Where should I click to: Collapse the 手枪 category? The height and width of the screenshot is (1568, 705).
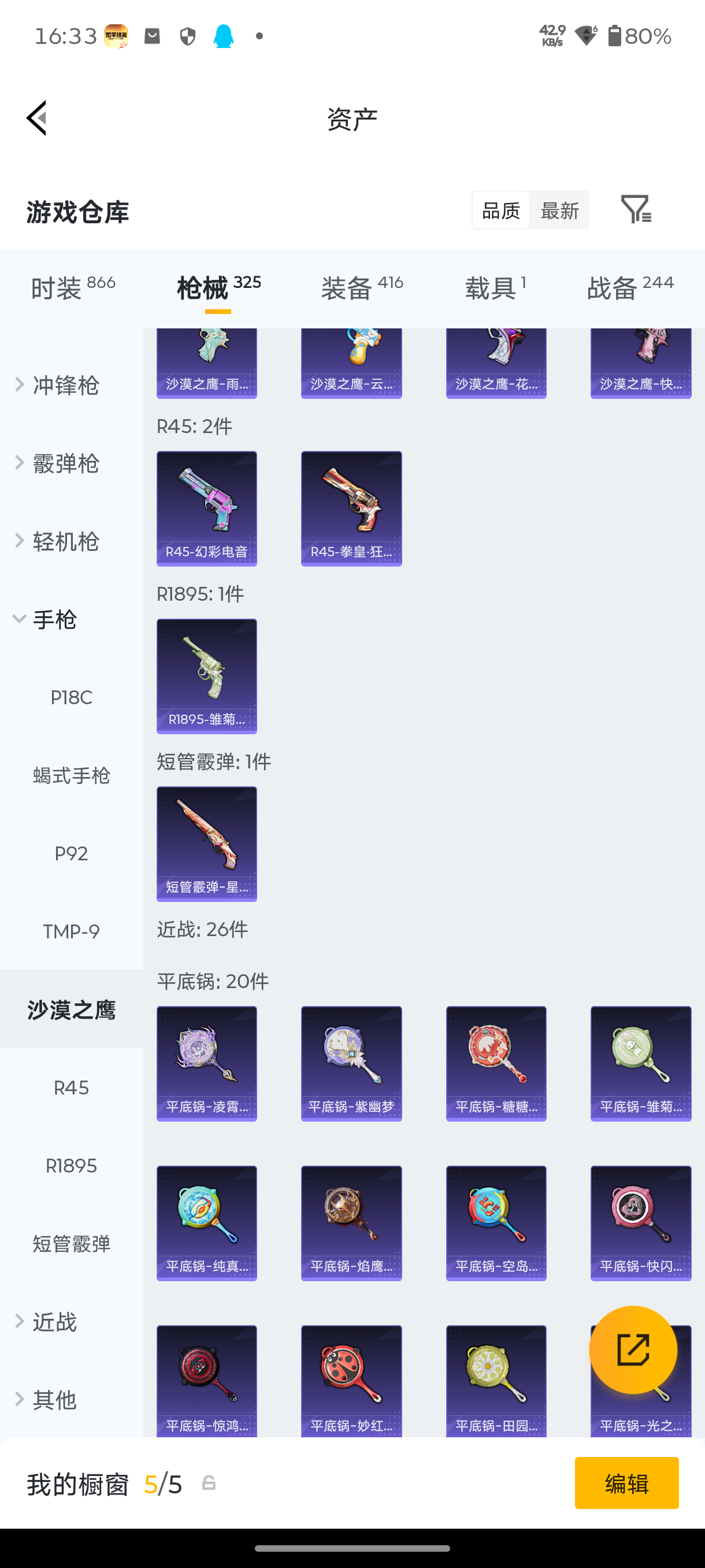(x=54, y=620)
